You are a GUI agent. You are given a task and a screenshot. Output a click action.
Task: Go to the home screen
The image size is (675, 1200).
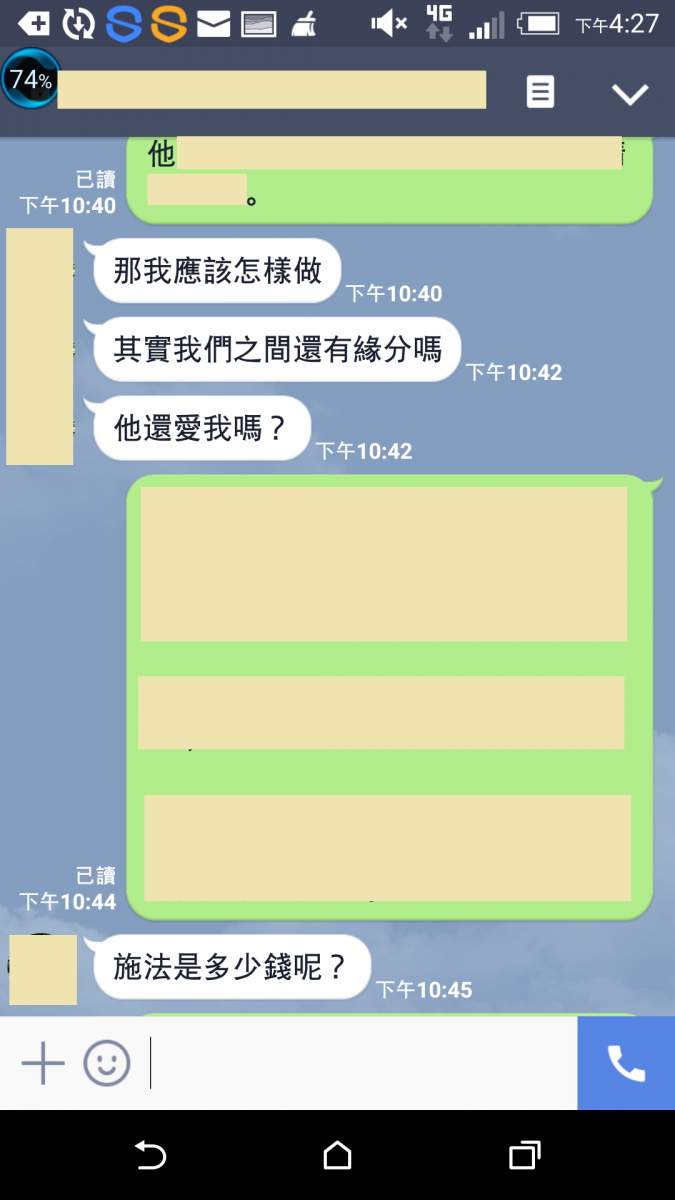[338, 1156]
